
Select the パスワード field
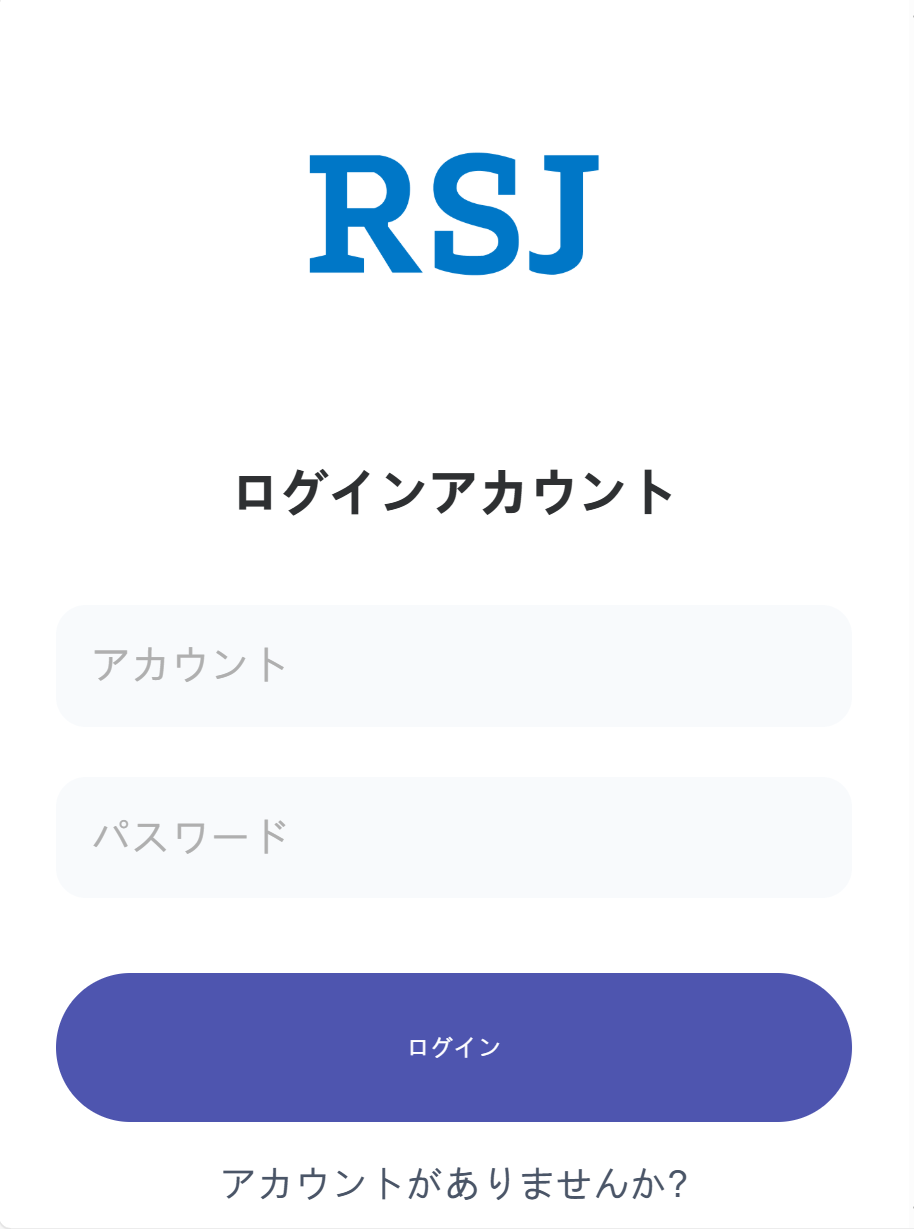pyautogui.click(x=453, y=837)
